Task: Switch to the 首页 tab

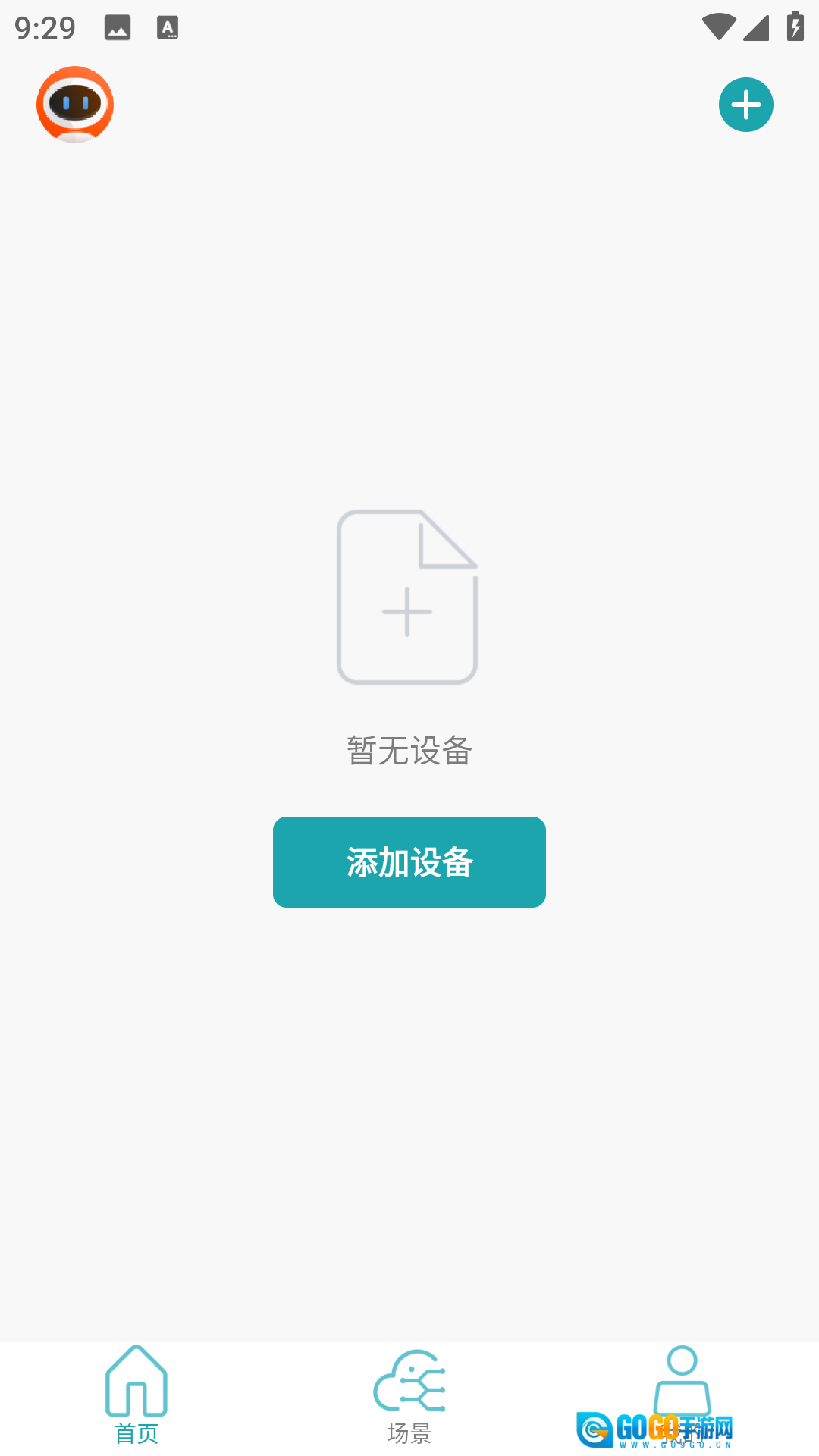Action: [136, 1395]
